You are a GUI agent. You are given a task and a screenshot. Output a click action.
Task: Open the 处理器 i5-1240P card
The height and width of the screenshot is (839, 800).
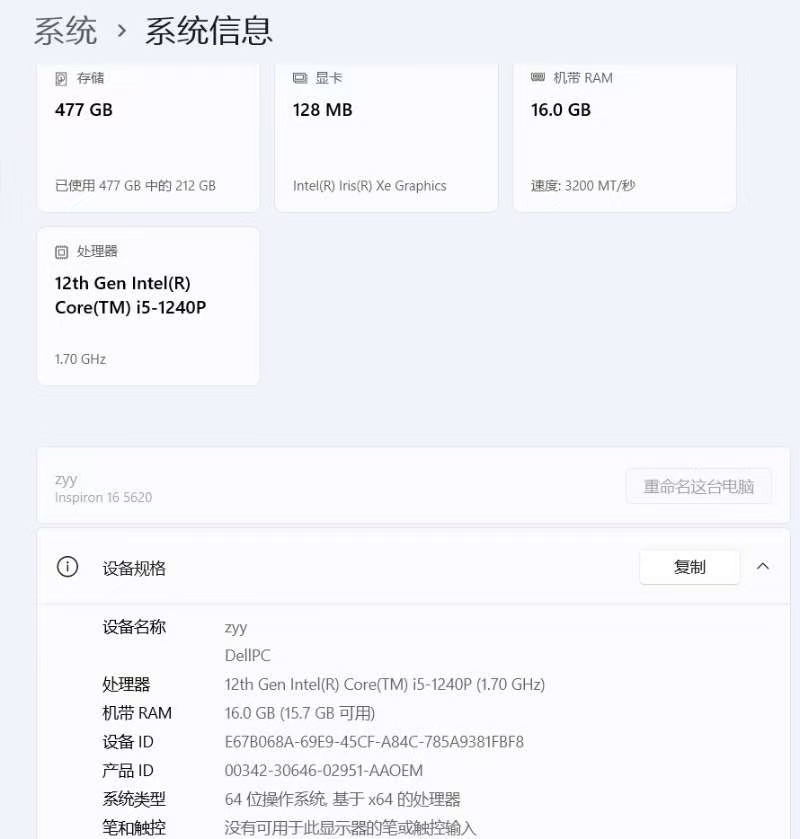148,305
